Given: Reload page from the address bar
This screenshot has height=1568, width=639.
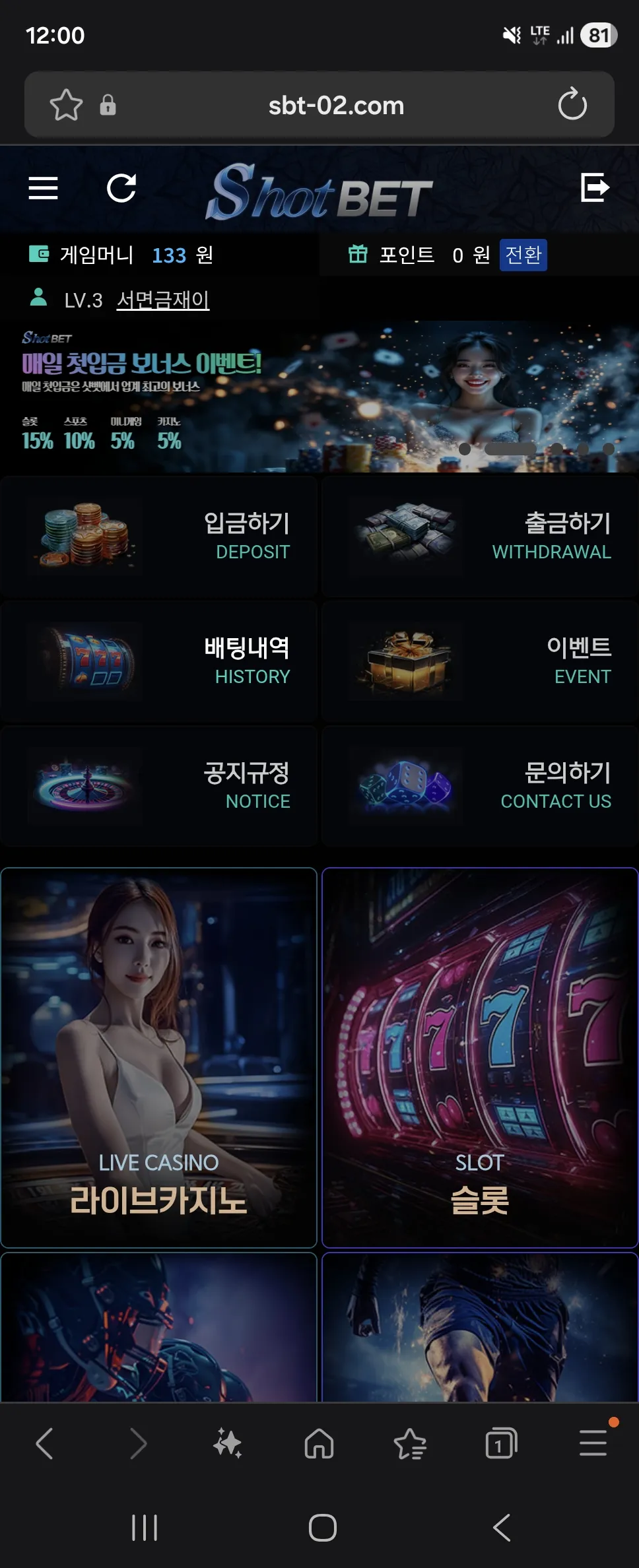Looking at the screenshot, I should click(572, 104).
